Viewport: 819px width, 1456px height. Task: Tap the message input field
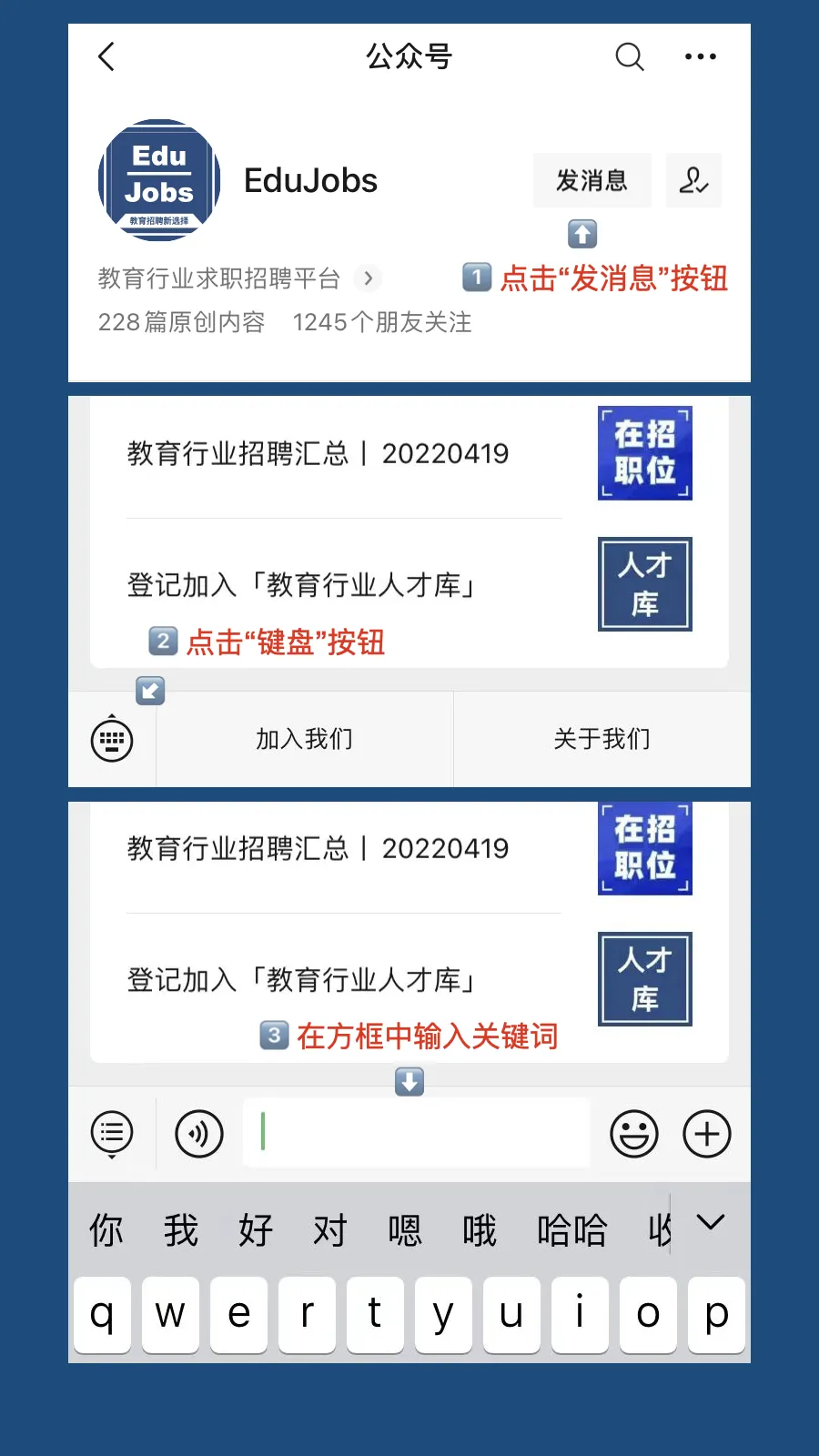pos(416,1133)
